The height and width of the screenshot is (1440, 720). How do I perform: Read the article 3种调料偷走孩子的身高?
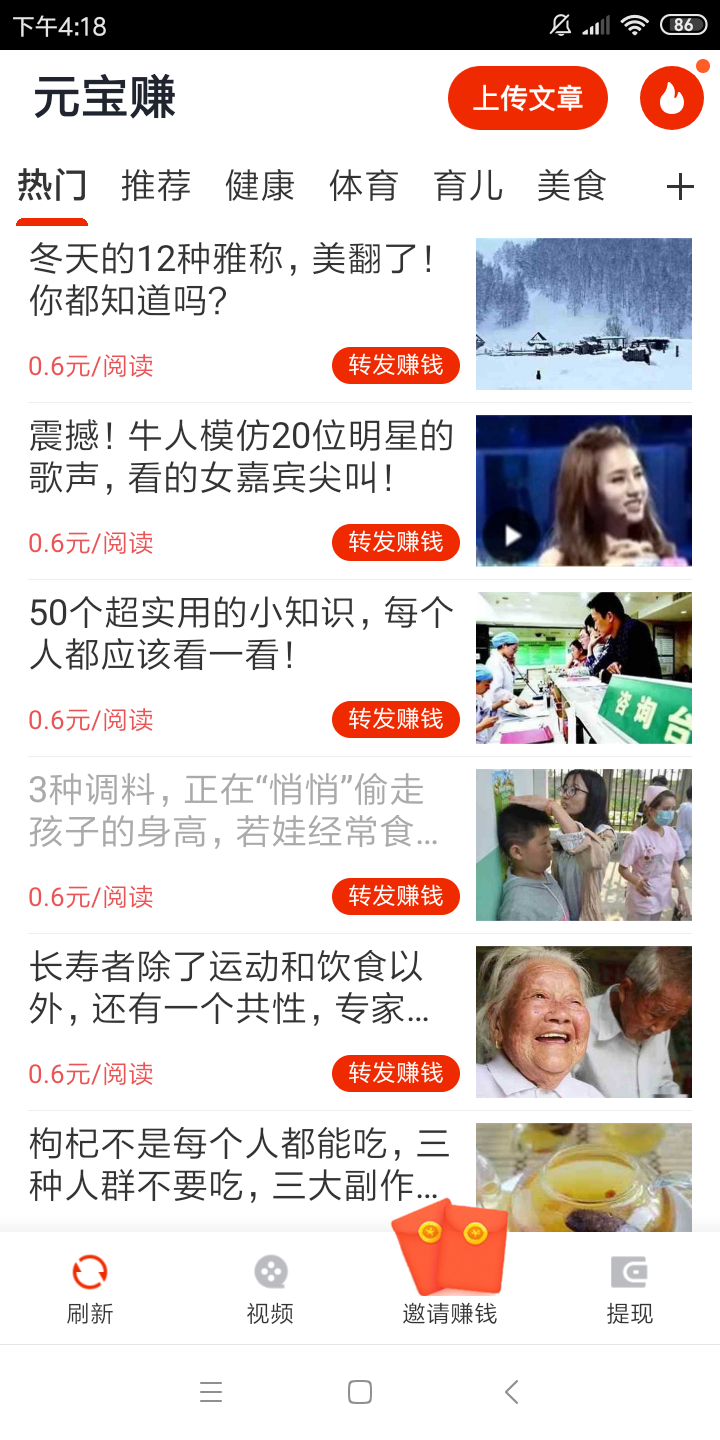[x=230, y=810]
